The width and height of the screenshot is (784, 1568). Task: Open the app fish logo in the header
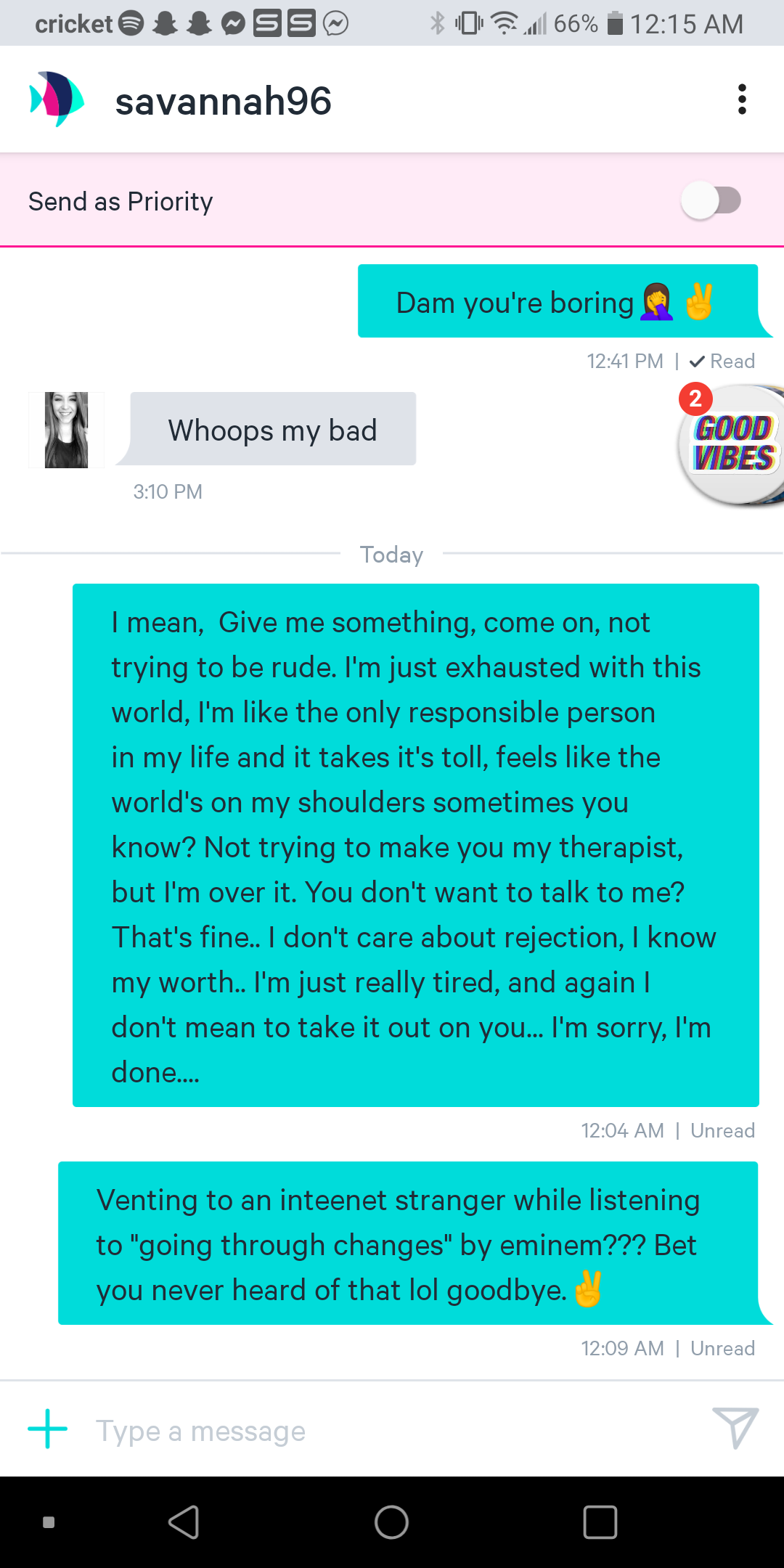pyautogui.click(x=56, y=99)
